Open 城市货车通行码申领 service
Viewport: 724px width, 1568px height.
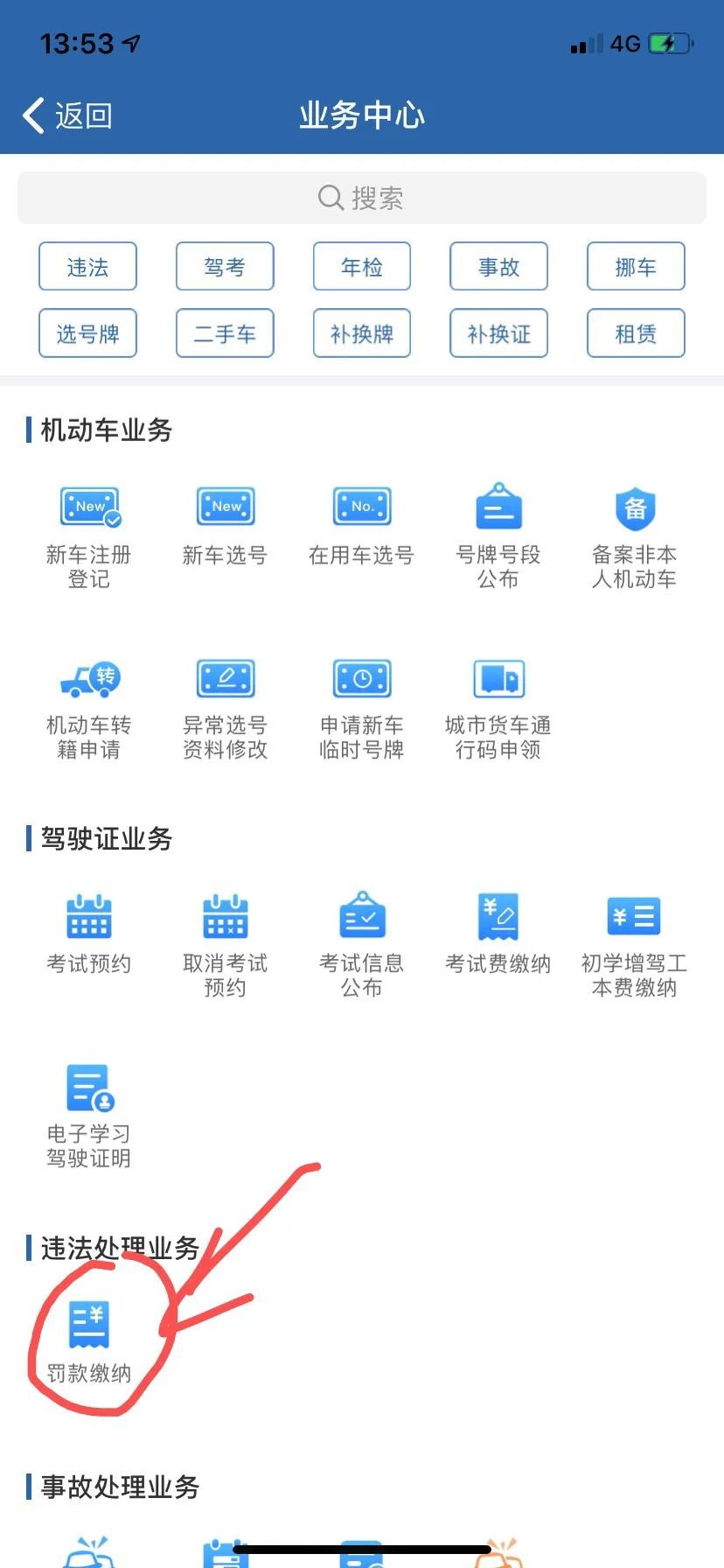coord(498,707)
